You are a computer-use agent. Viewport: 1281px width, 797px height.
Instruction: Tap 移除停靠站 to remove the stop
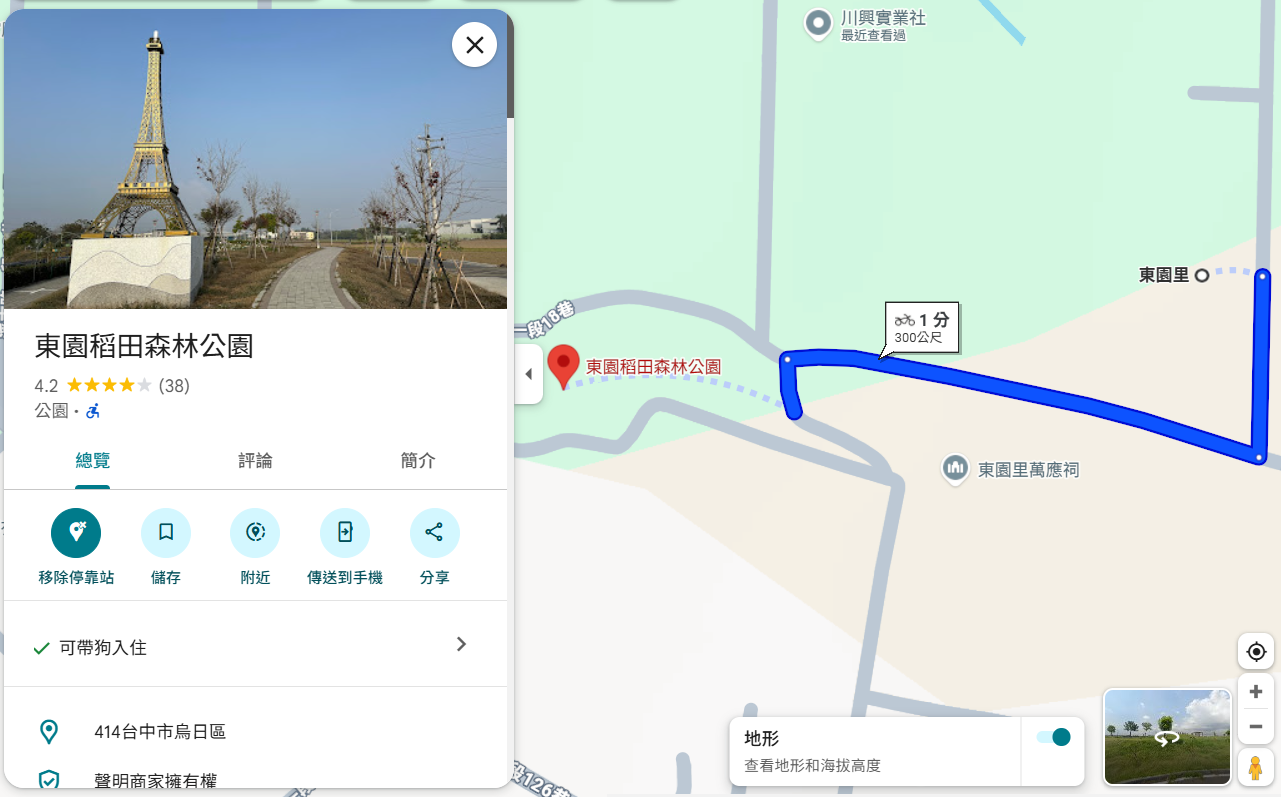(76, 533)
